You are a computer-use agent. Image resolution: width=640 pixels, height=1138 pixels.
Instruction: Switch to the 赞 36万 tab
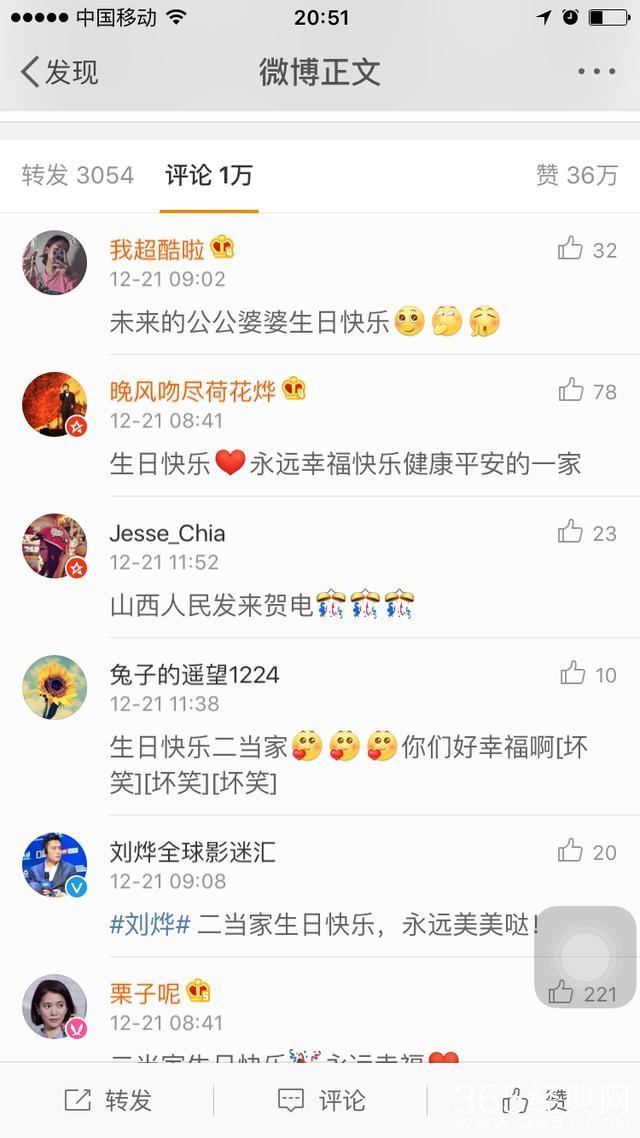(x=577, y=176)
